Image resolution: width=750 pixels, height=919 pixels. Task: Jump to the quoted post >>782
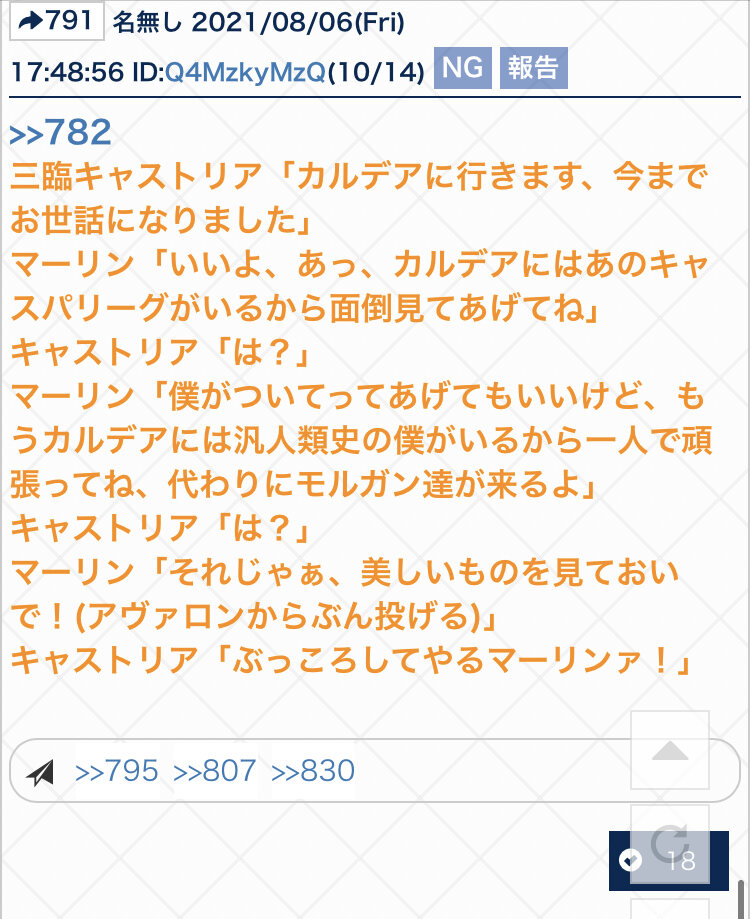coord(60,132)
